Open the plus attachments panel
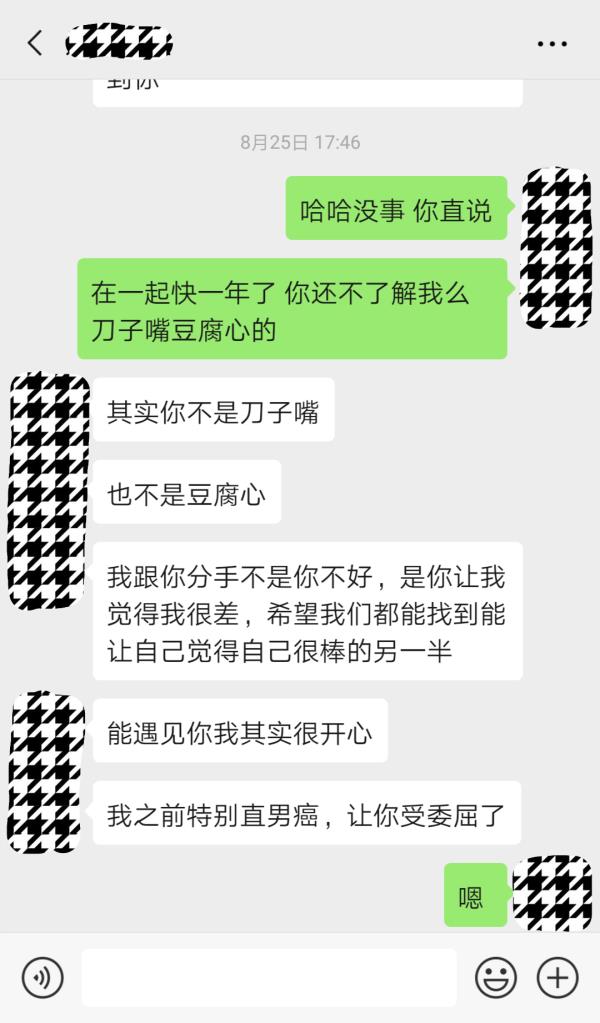The width and height of the screenshot is (600, 1023). 557,977
